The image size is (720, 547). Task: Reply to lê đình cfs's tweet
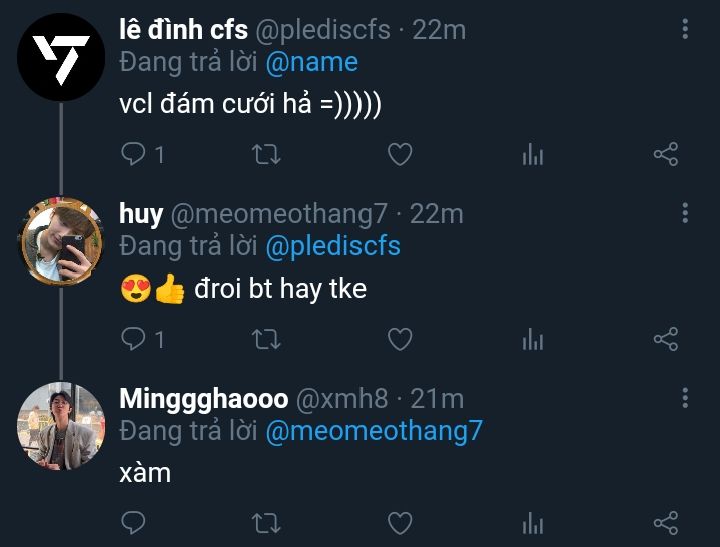[x=133, y=154]
